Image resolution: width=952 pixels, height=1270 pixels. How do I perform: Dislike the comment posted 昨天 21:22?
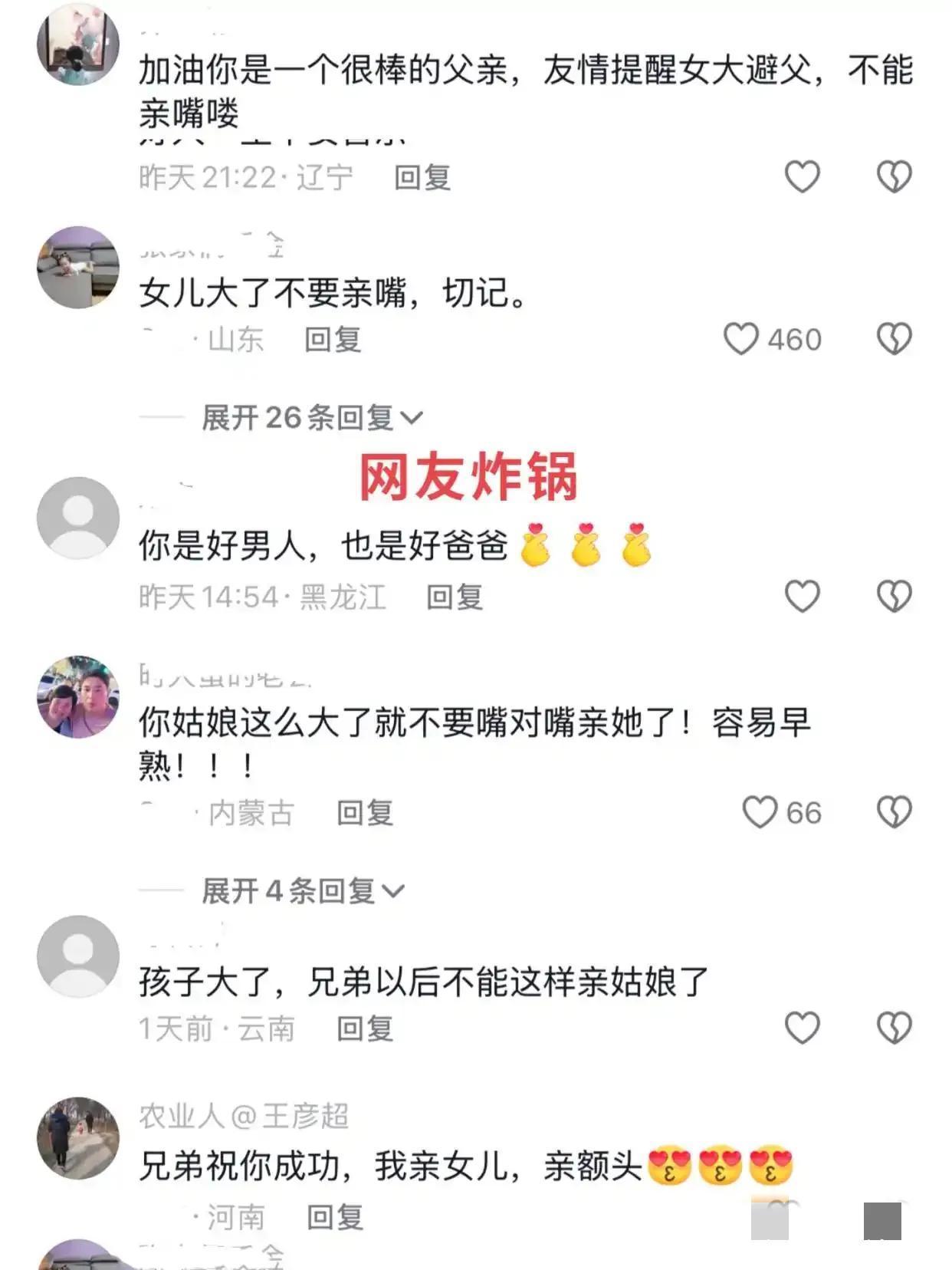tap(894, 177)
